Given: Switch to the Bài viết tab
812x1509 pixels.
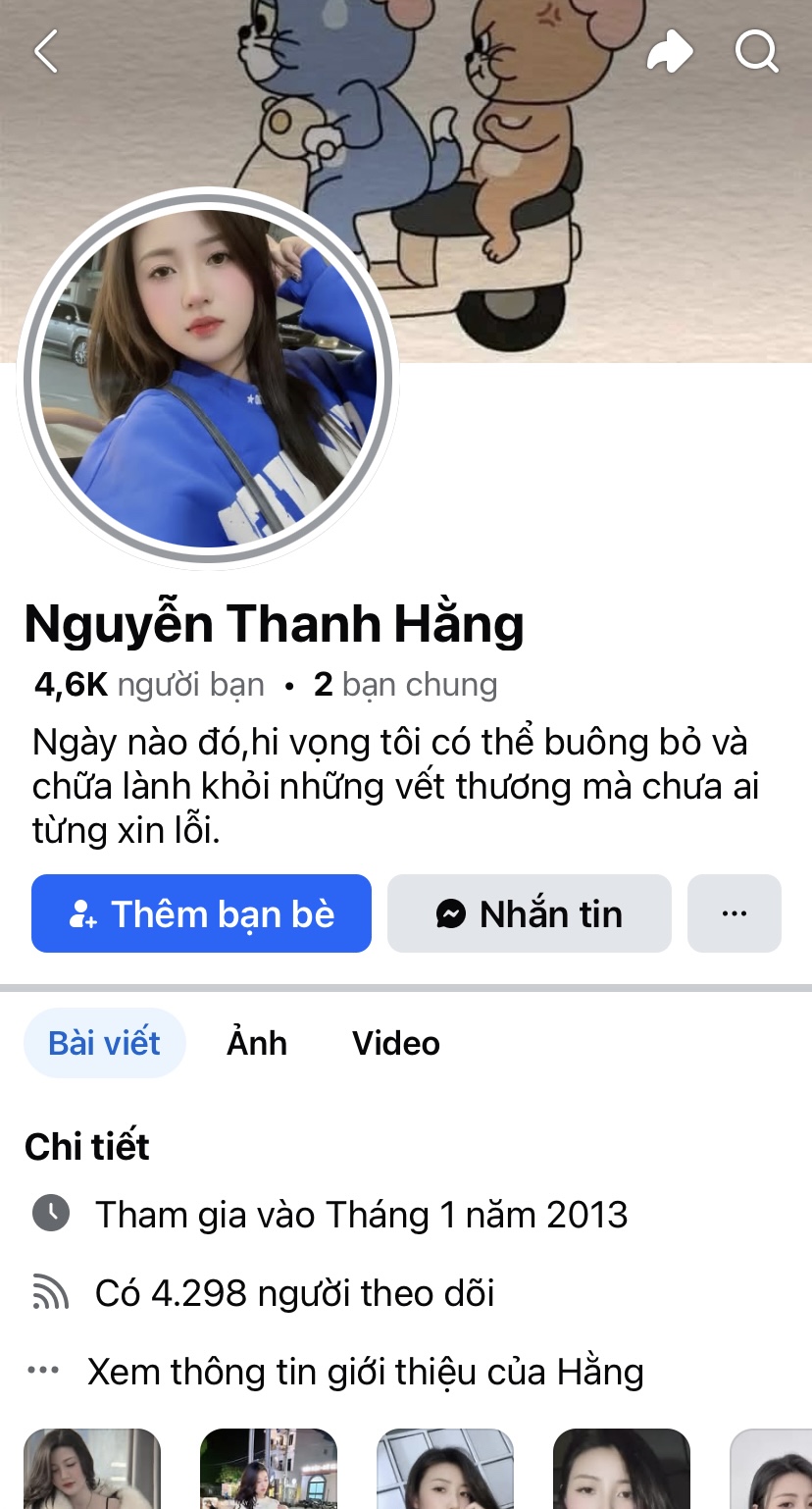Looking at the screenshot, I should click(104, 1043).
